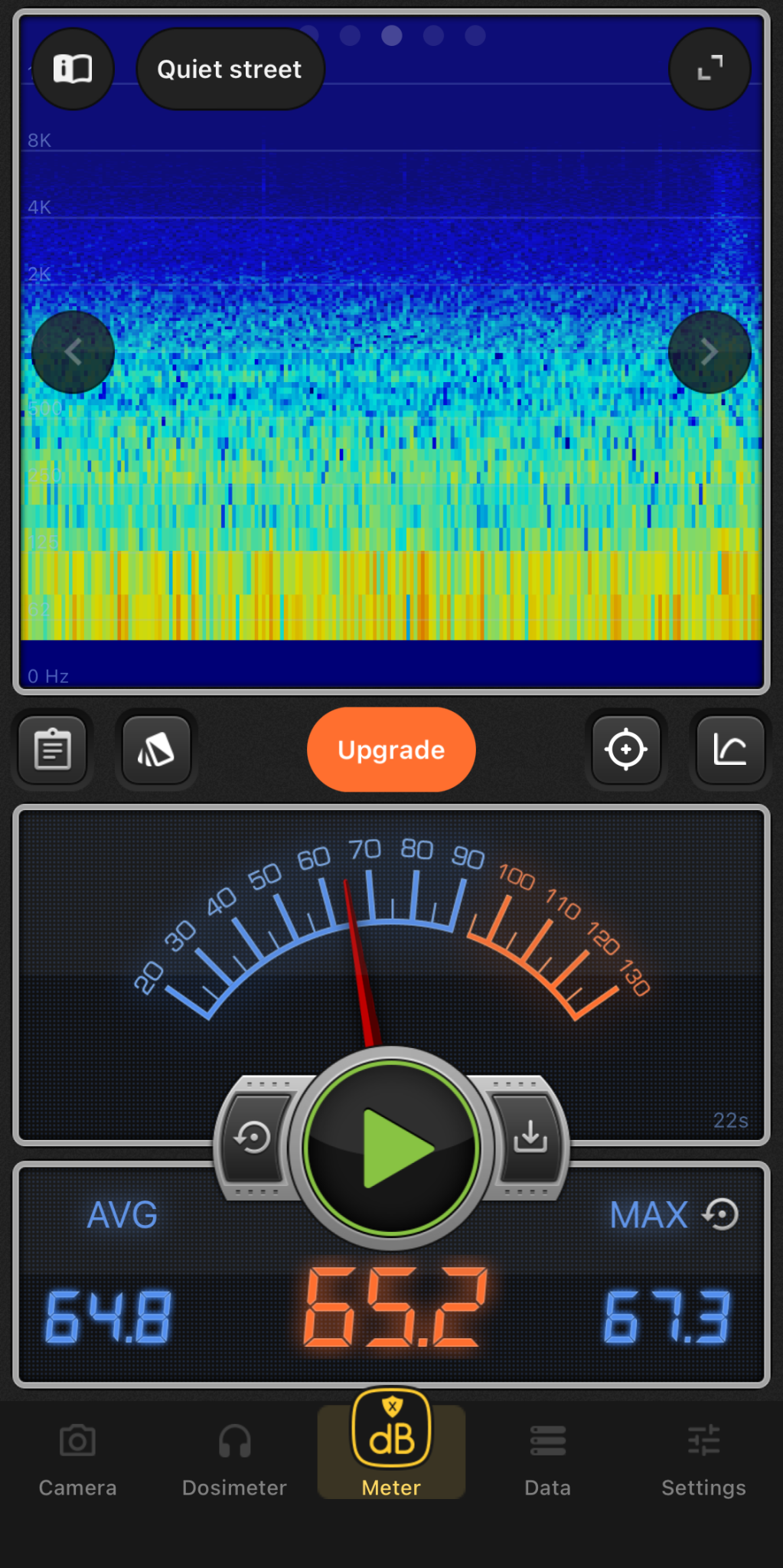The height and width of the screenshot is (1568, 783).
Task: Open the weighting curve icon
Action: pos(730,750)
